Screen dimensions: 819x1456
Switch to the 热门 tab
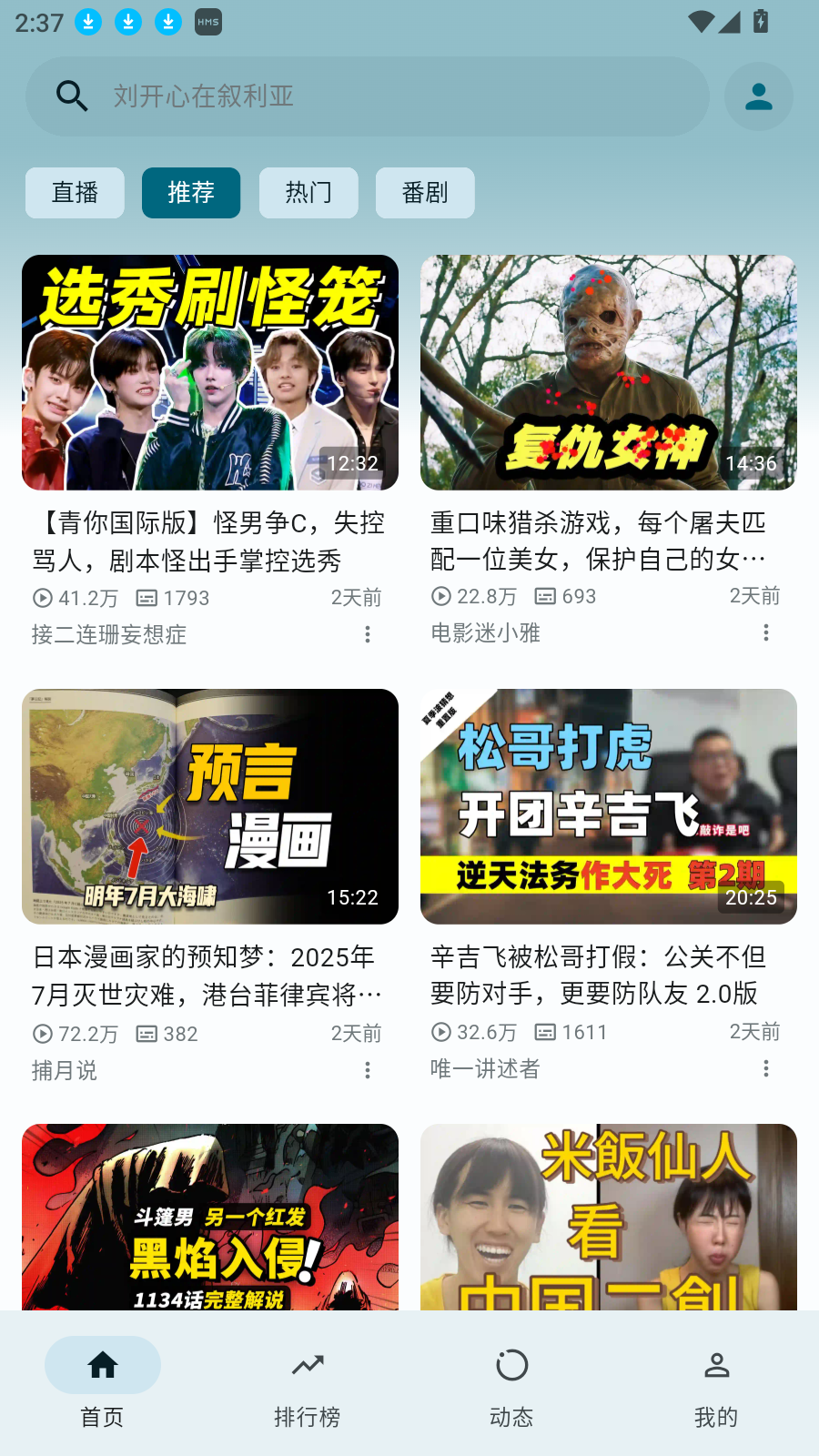coord(308,193)
